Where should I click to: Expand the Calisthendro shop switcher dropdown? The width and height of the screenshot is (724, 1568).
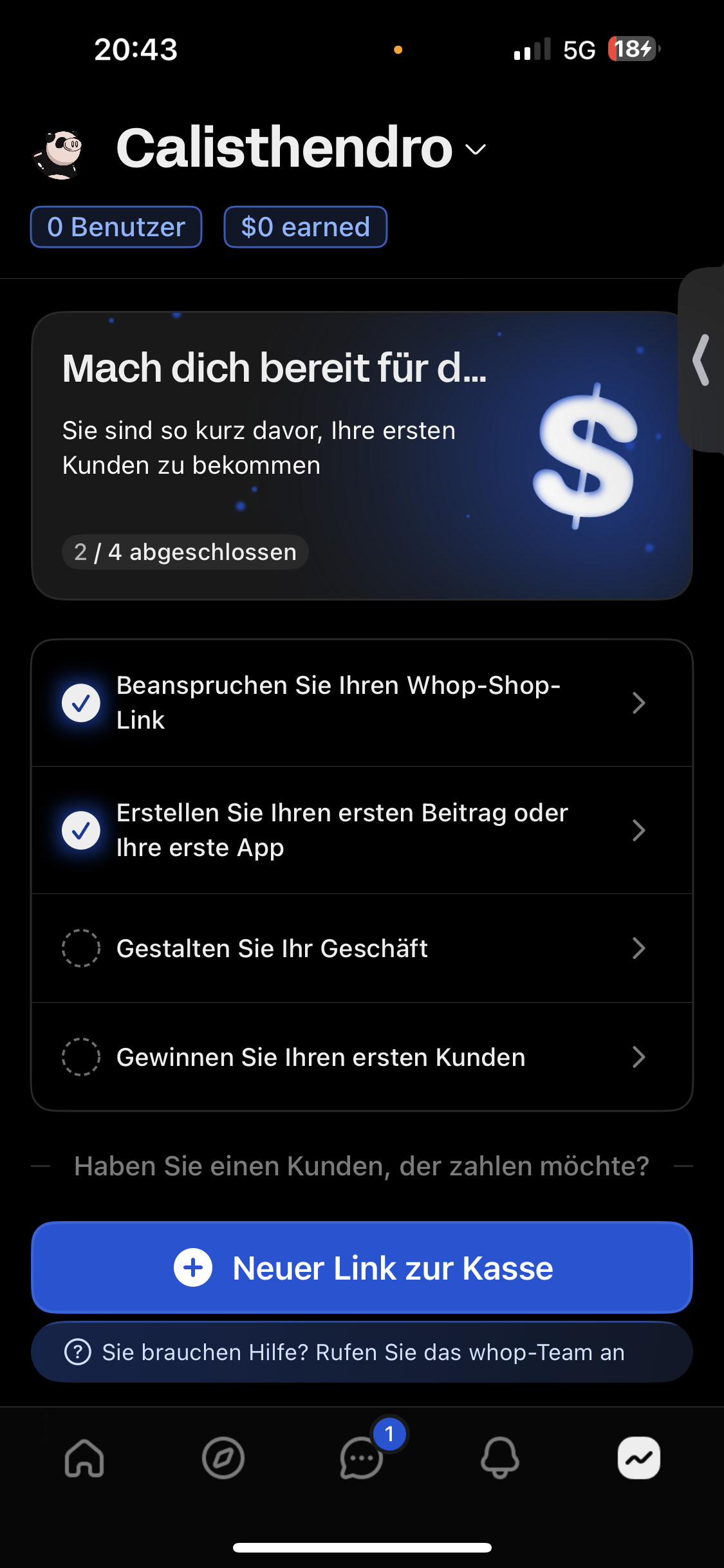(x=475, y=149)
